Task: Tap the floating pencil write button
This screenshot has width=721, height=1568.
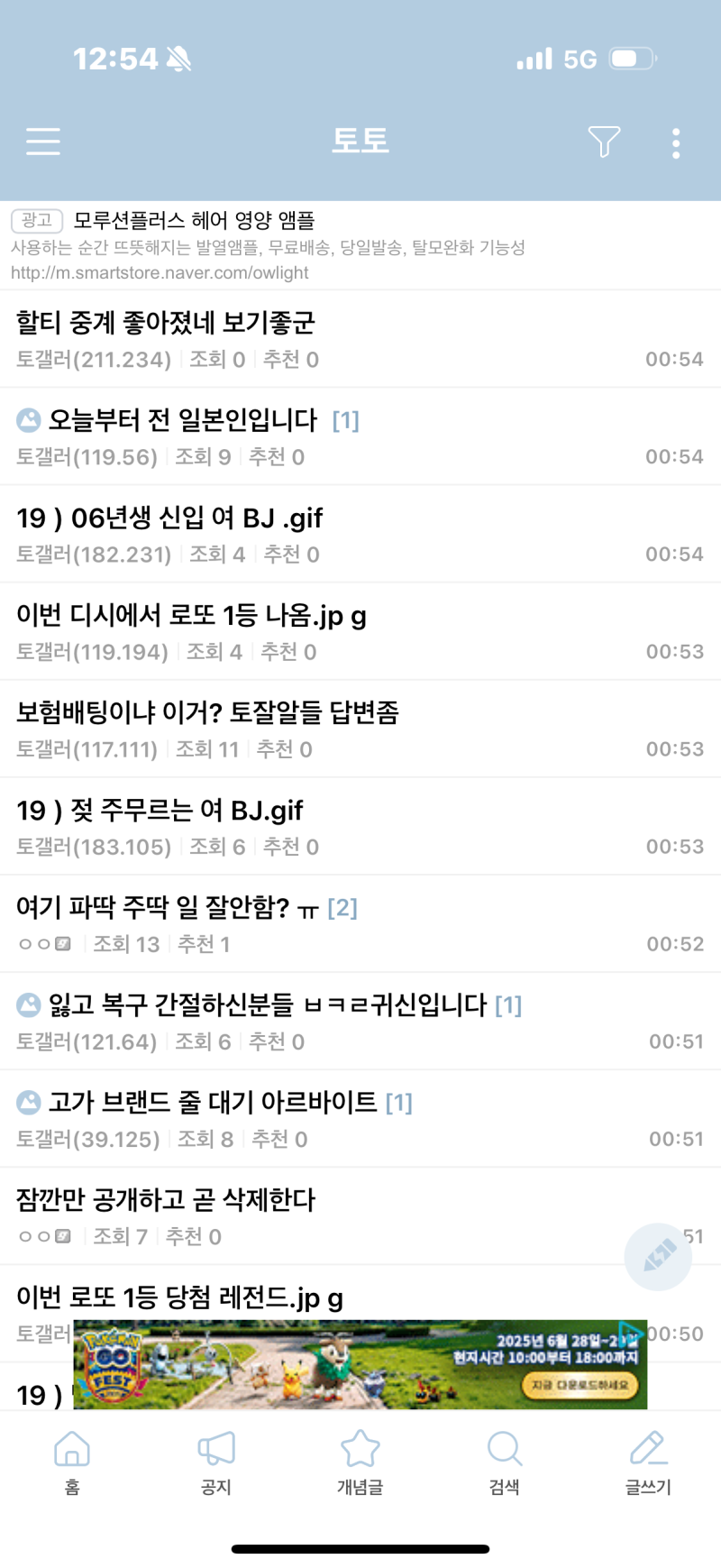Action: tap(658, 1254)
